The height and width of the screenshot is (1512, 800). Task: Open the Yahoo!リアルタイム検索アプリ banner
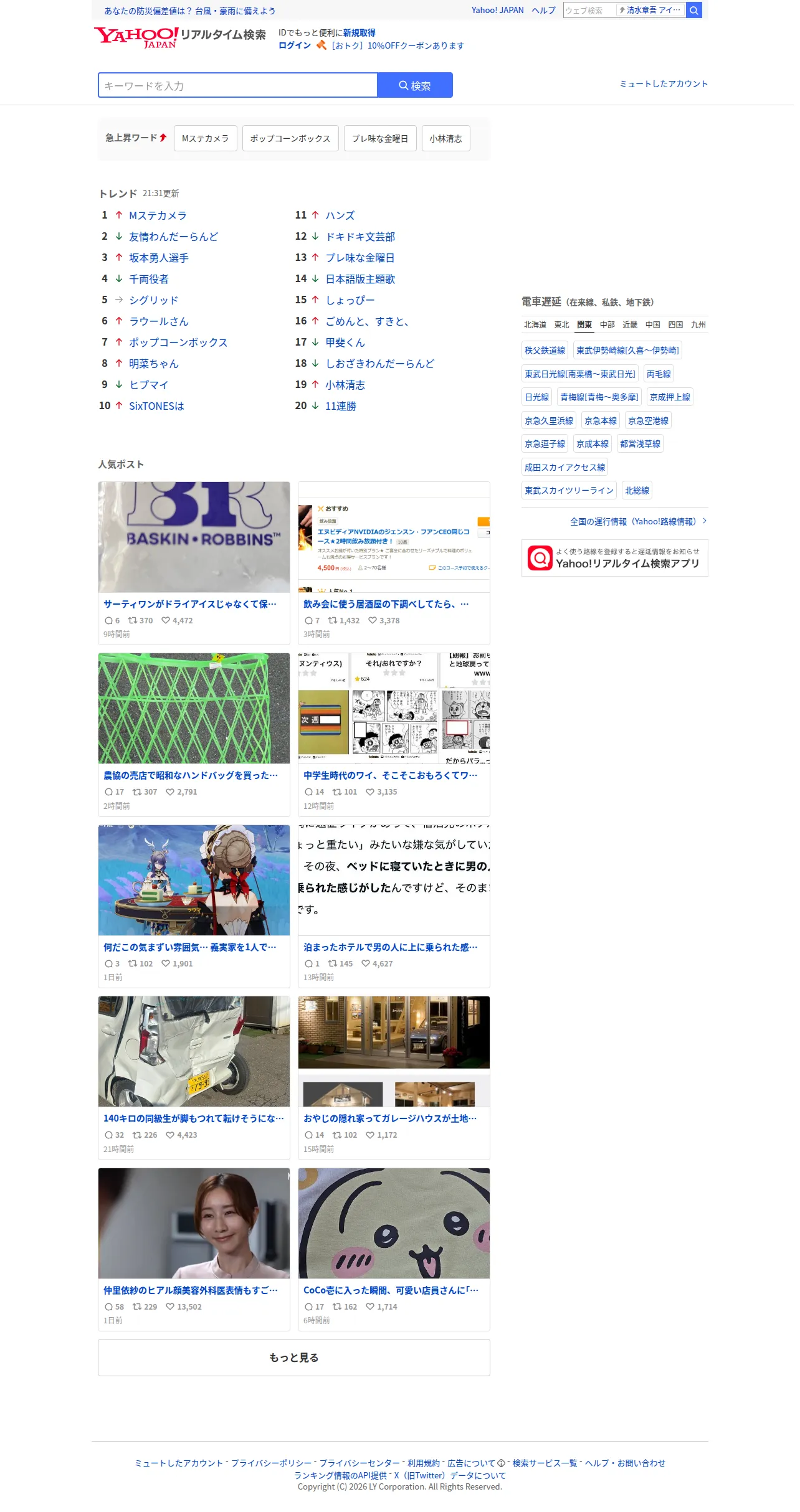(615, 558)
